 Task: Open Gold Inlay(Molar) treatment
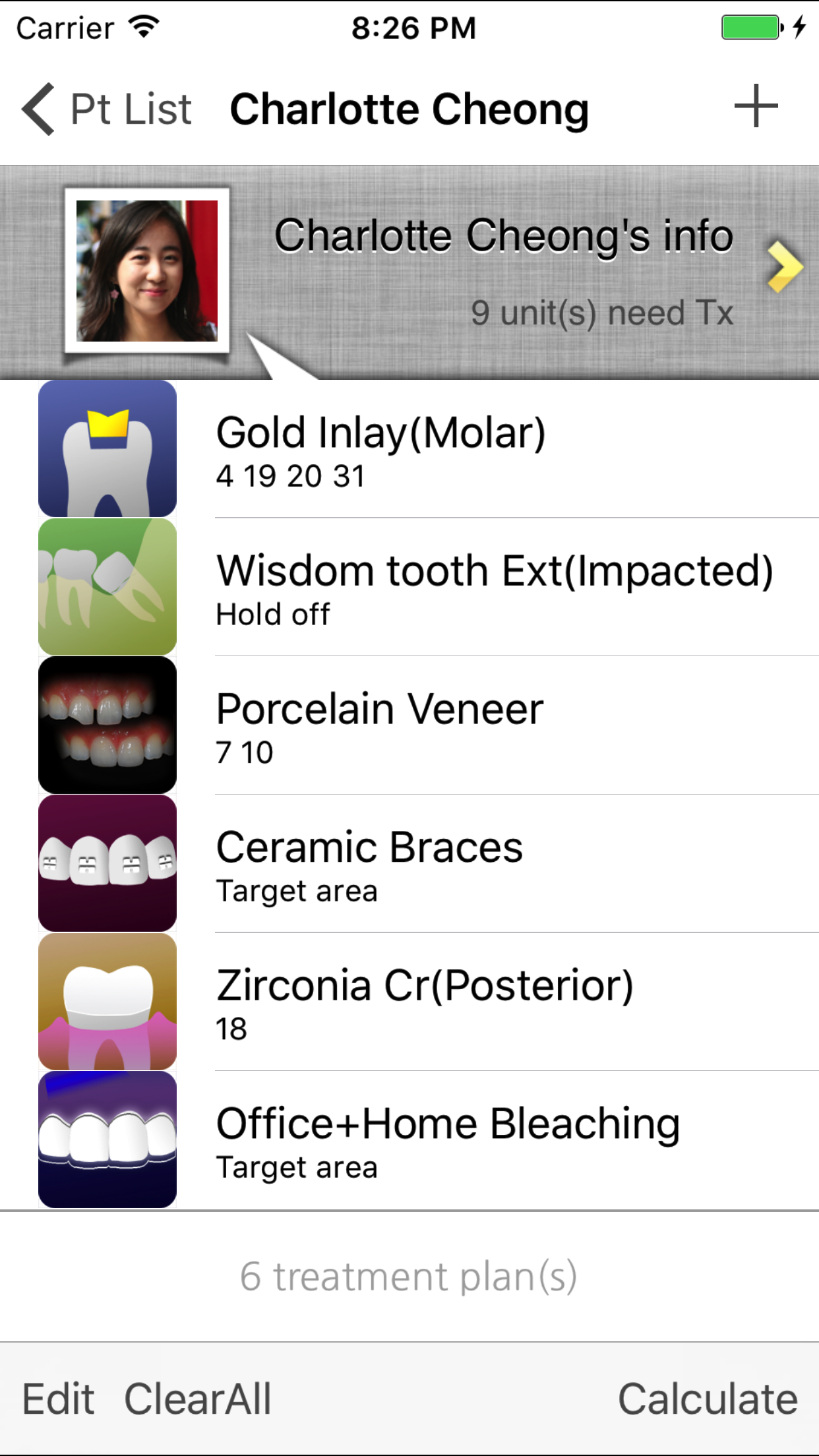pos(429,449)
